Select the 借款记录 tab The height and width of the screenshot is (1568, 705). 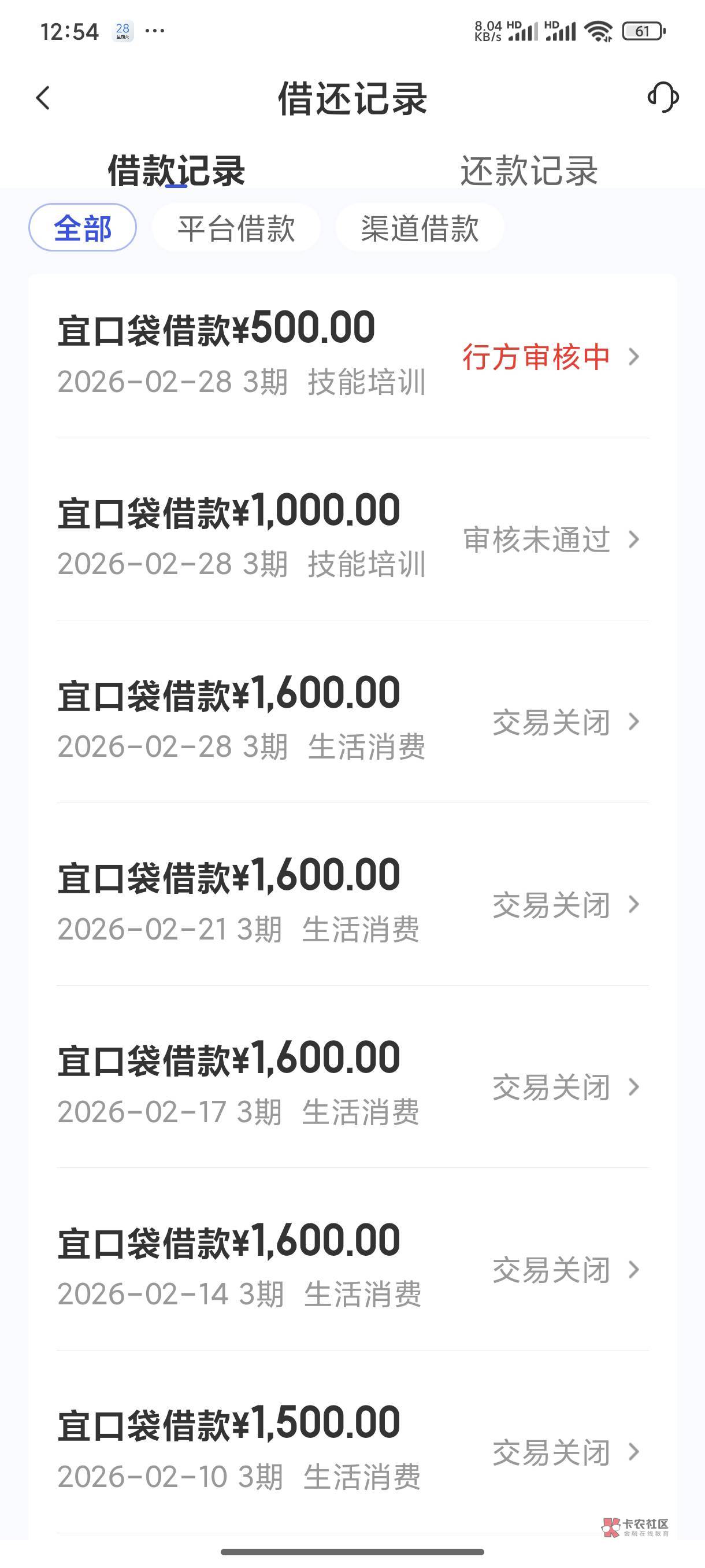[176, 171]
